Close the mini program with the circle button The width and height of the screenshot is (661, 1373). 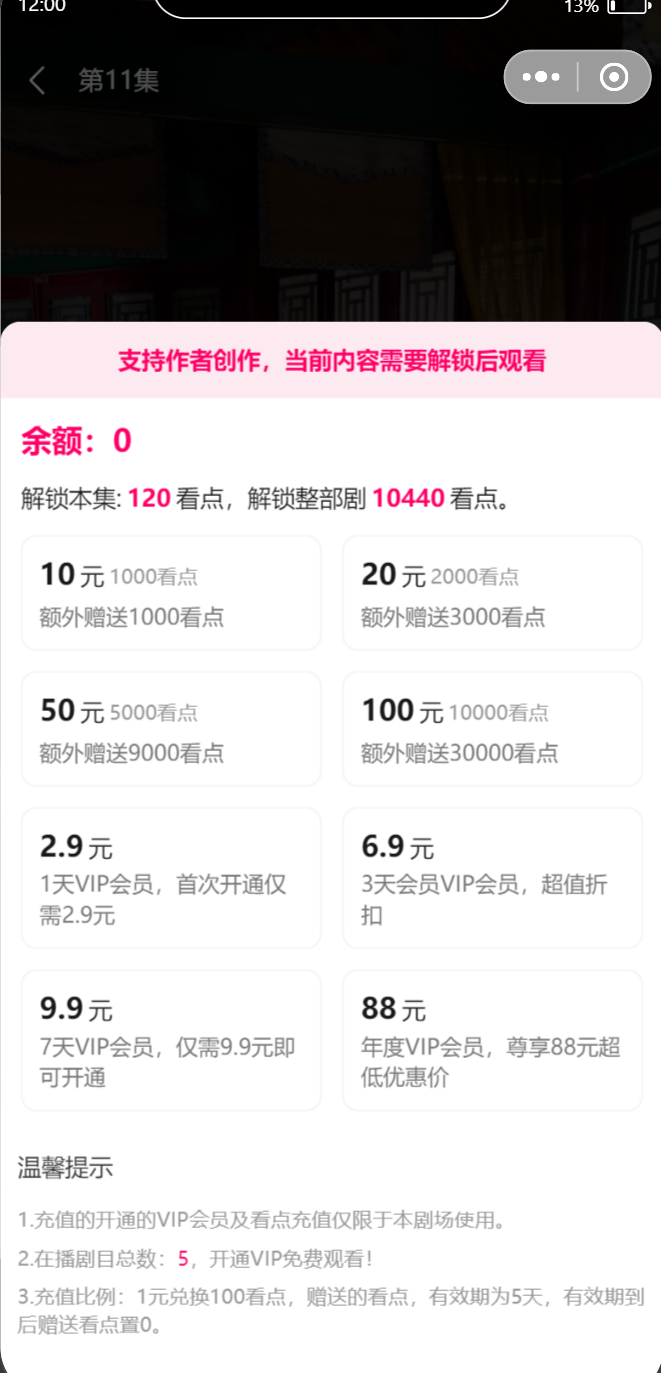(x=614, y=77)
